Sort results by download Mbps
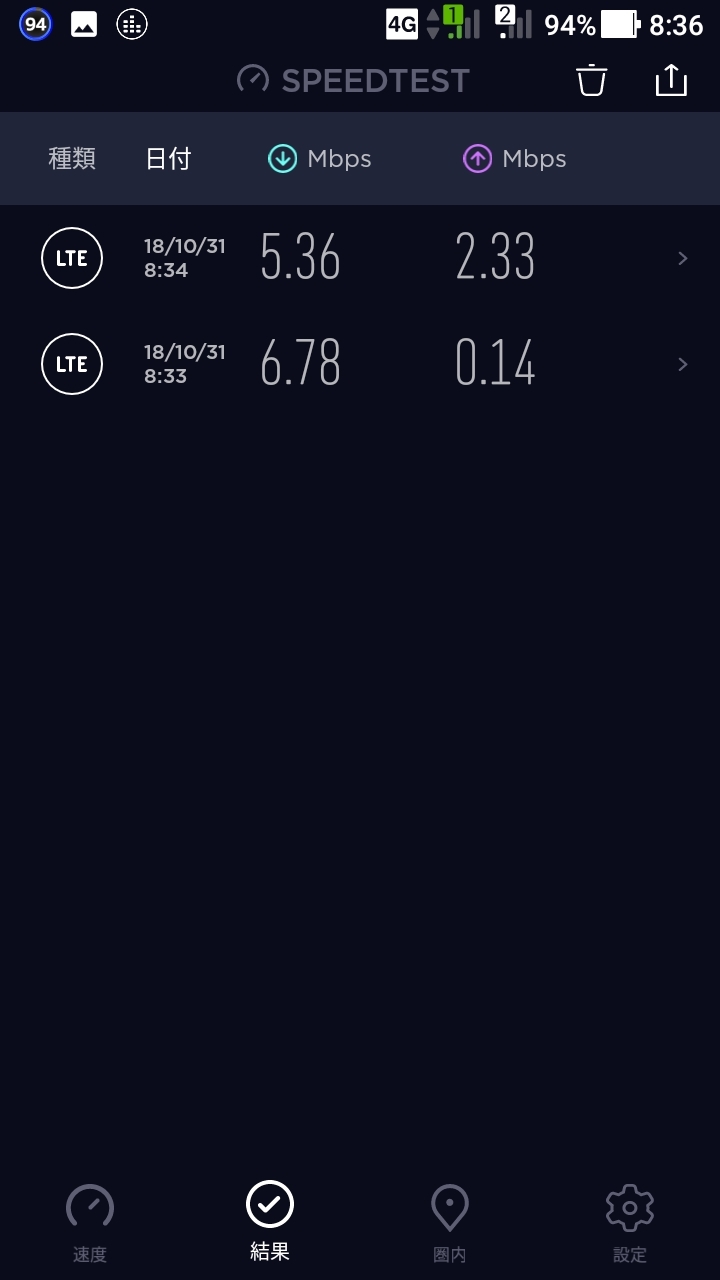This screenshot has width=720, height=1280. (320, 159)
